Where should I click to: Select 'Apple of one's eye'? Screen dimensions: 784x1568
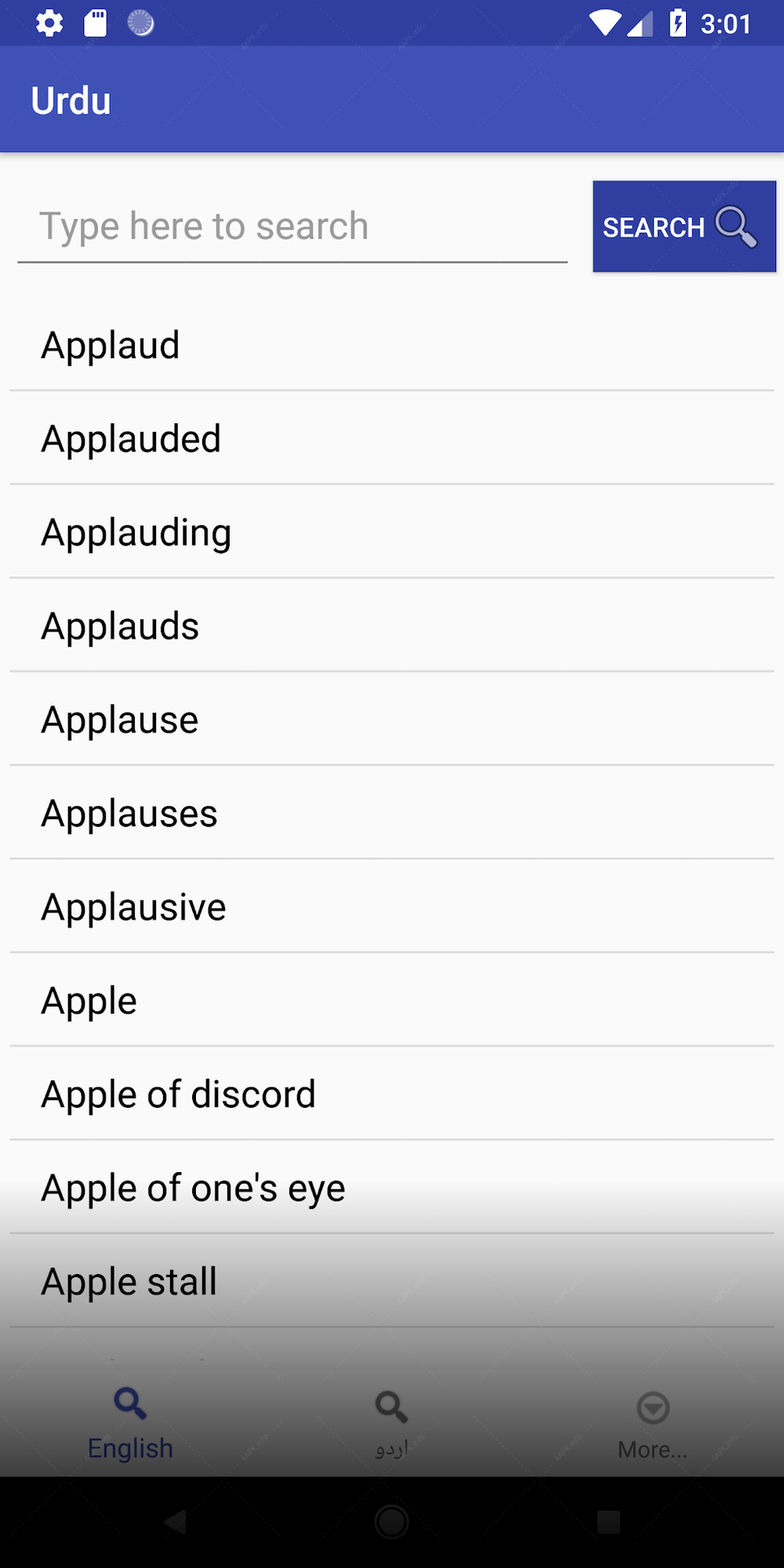392,1187
